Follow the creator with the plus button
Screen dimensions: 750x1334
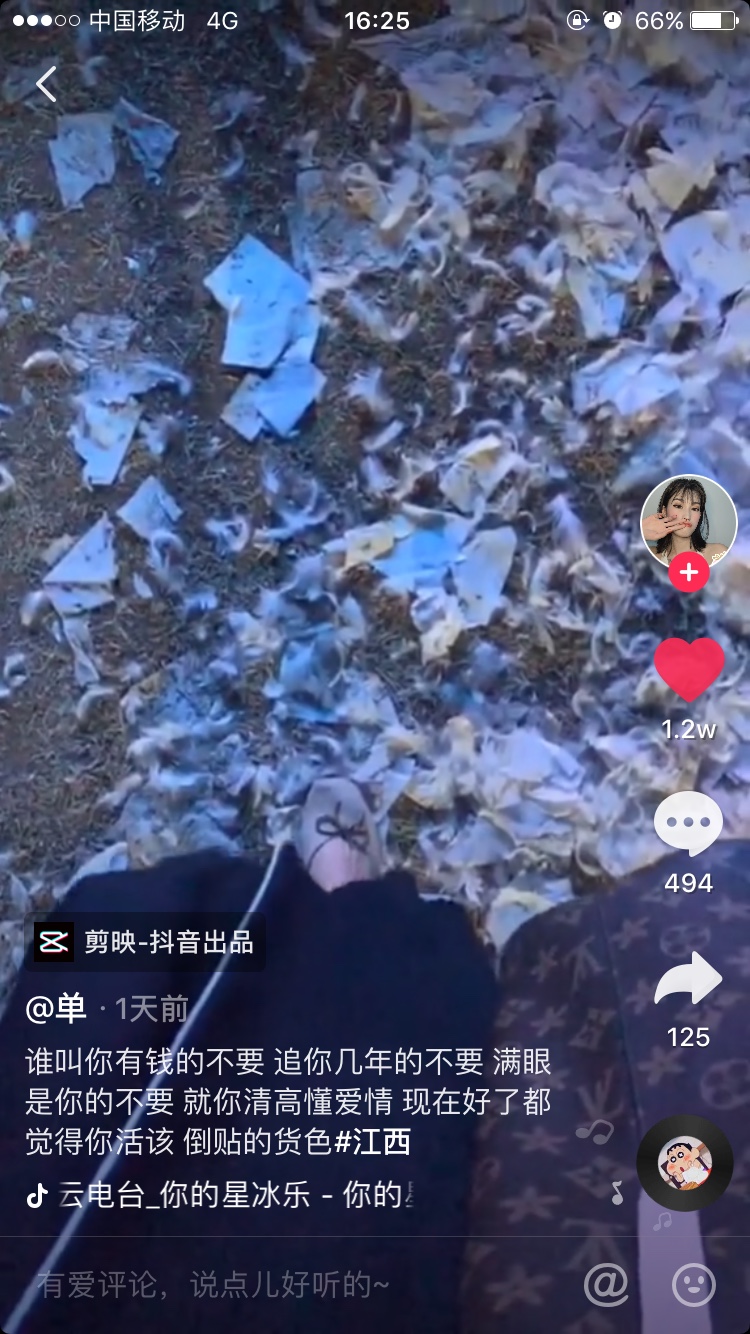point(688,573)
